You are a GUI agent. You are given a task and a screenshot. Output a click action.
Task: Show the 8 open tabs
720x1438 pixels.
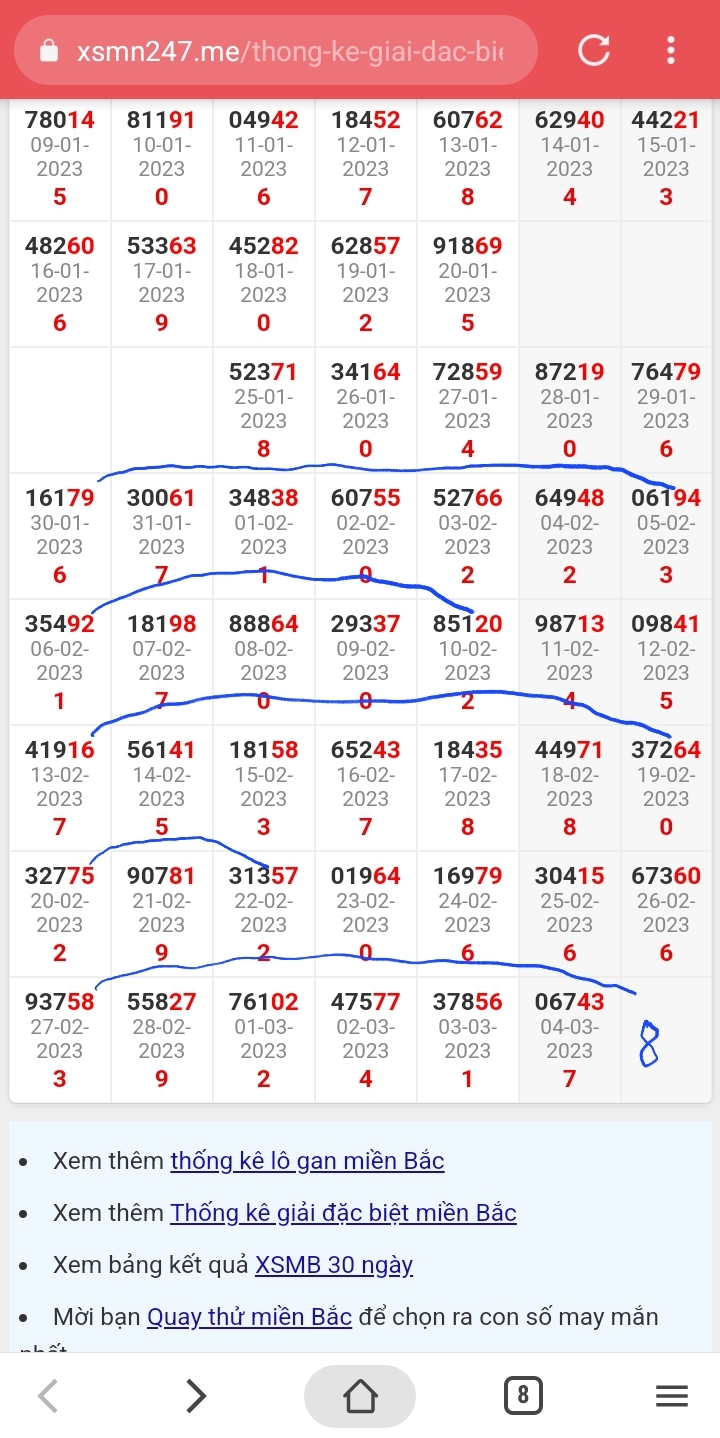point(523,1395)
